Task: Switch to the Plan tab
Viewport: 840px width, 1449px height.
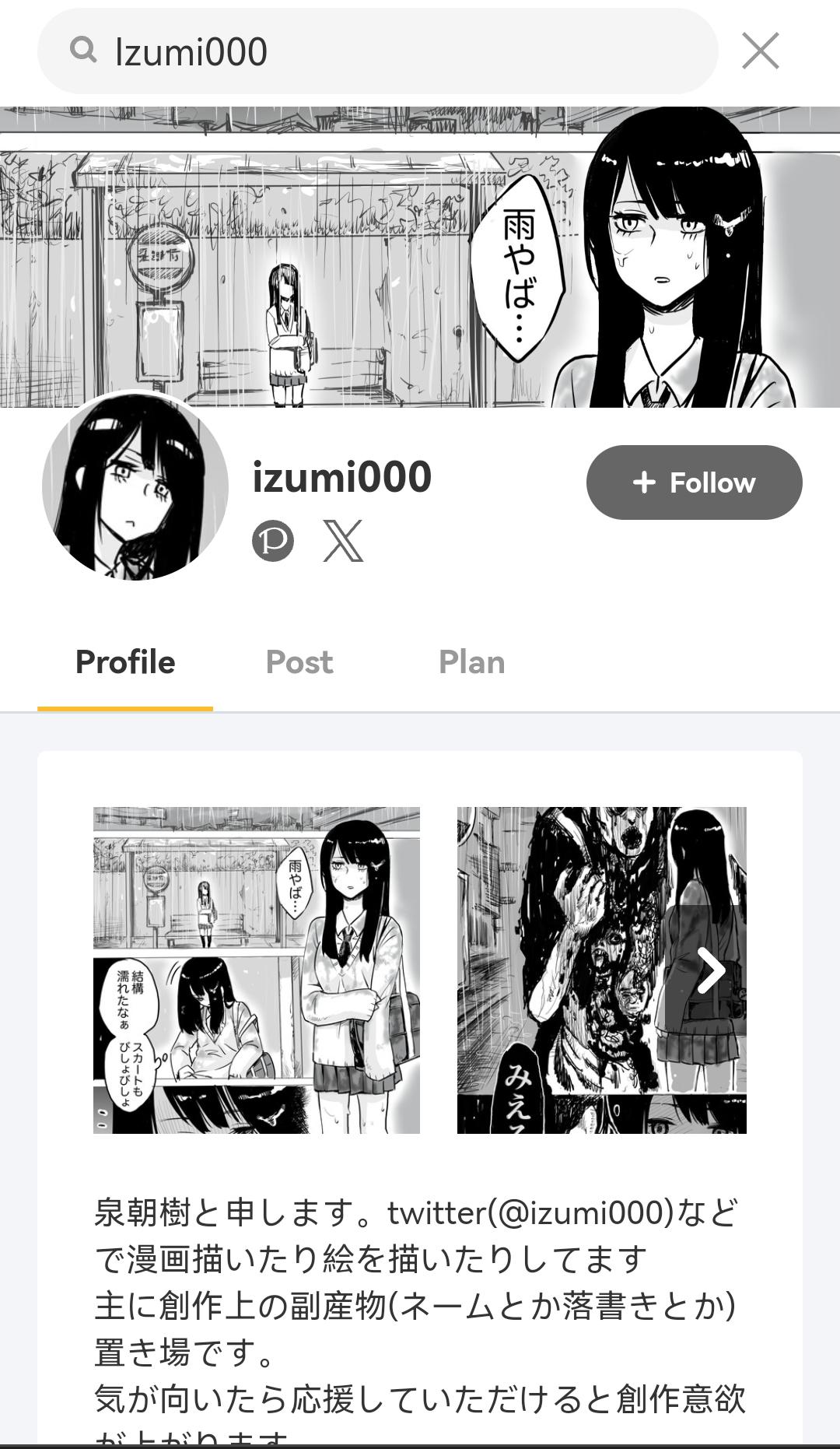Action: [471, 662]
